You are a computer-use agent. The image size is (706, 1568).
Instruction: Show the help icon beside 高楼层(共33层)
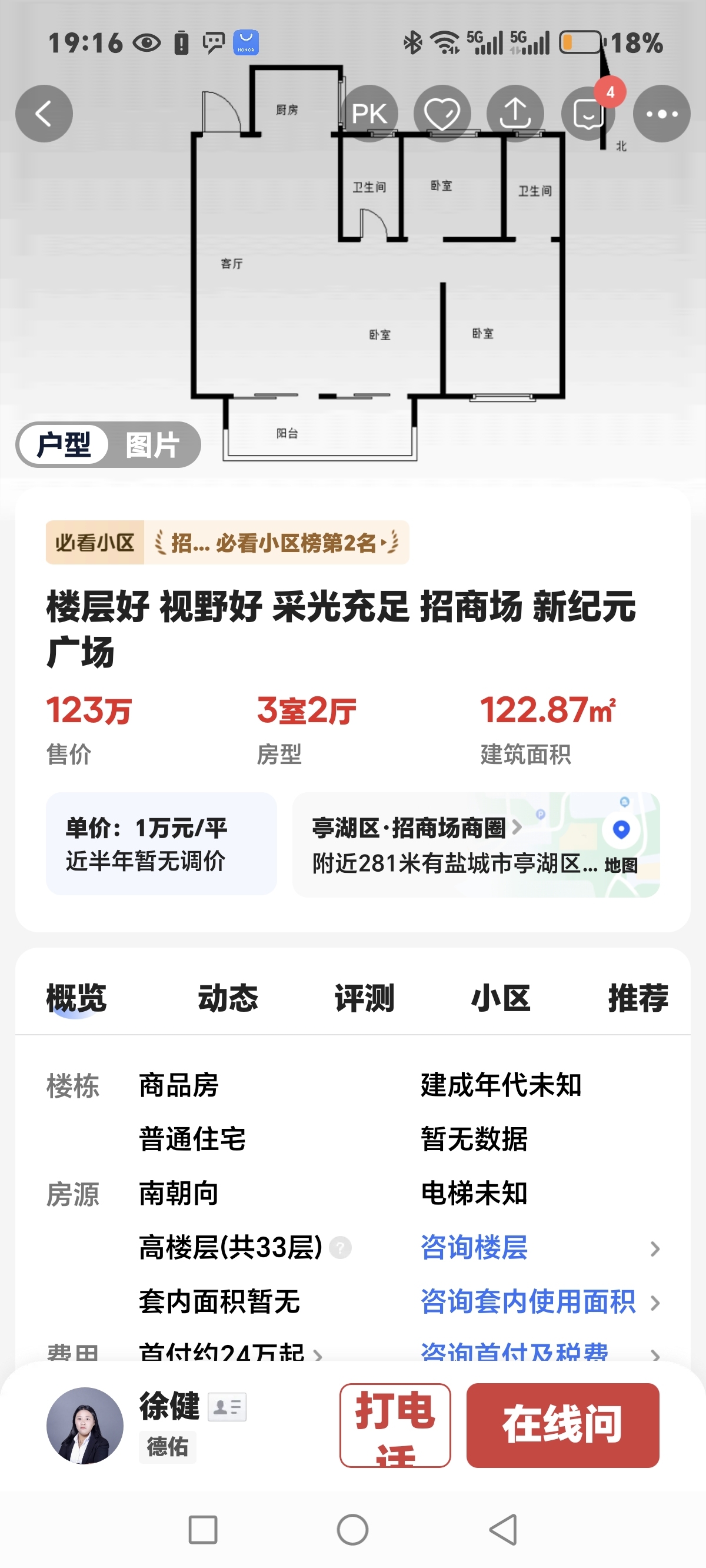[x=340, y=1248]
